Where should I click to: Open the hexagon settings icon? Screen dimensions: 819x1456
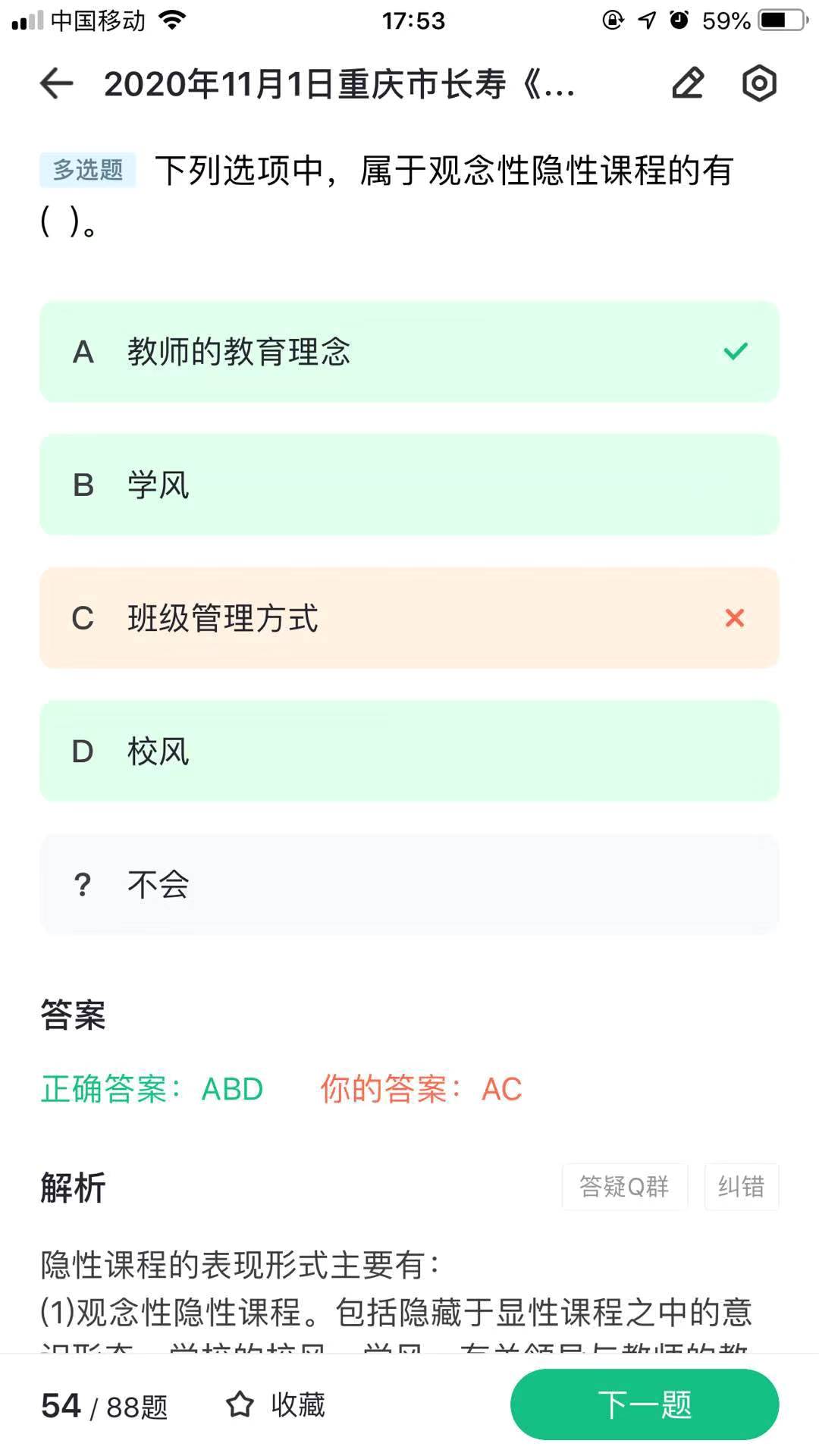point(759,83)
